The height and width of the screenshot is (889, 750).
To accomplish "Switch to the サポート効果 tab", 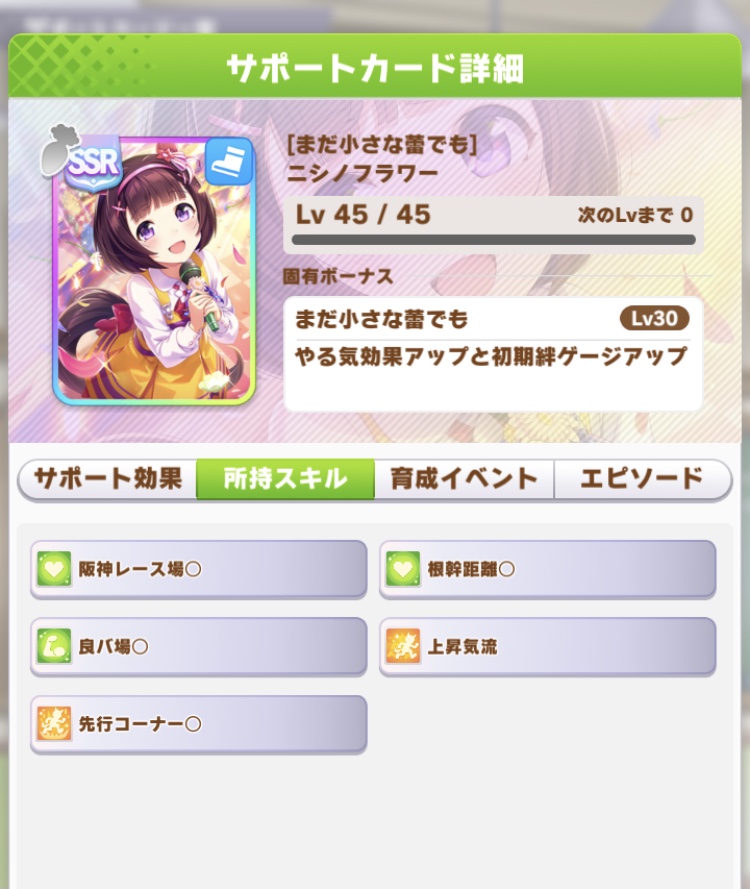I will pos(108,479).
